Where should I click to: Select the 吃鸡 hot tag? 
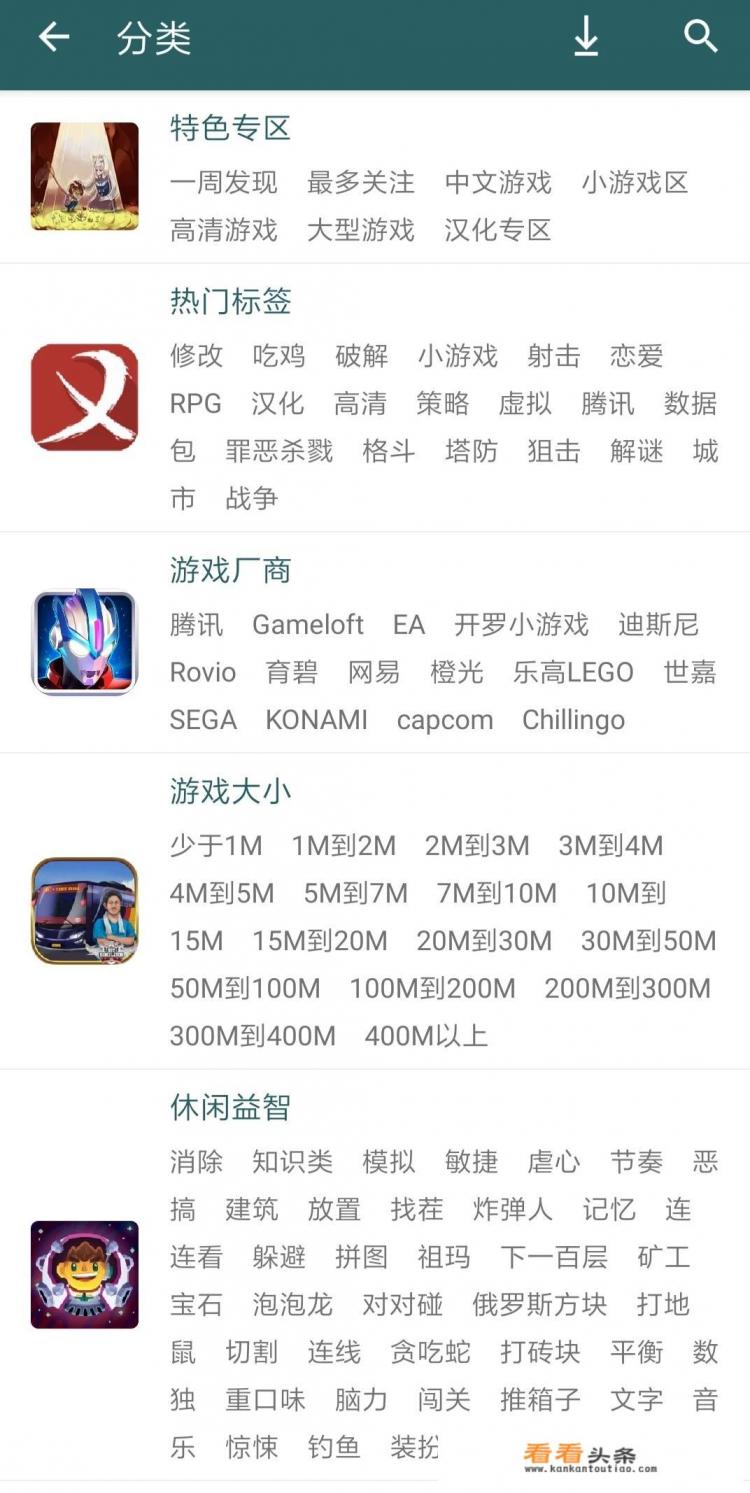pos(279,357)
